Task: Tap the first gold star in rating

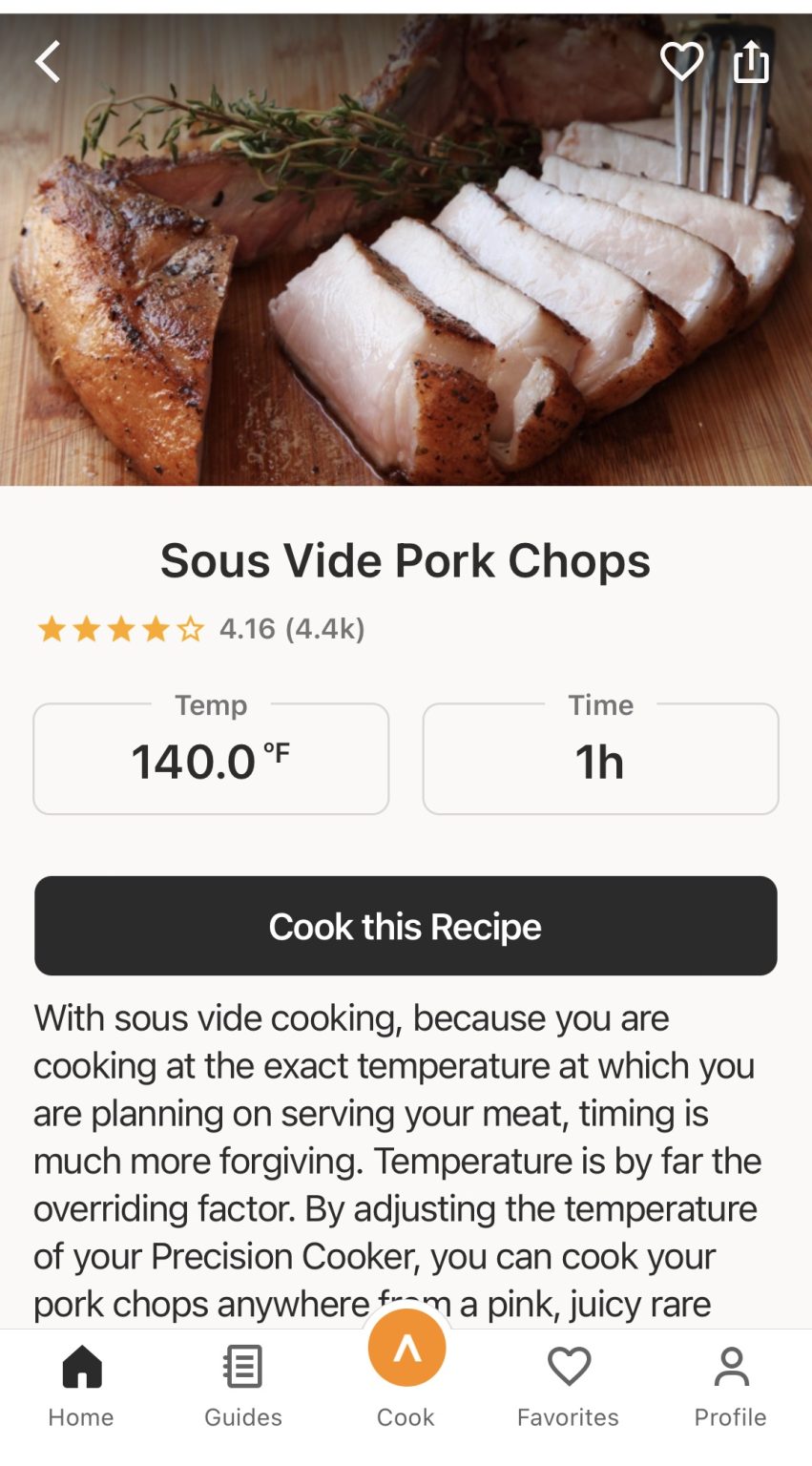Action: click(x=54, y=628)
